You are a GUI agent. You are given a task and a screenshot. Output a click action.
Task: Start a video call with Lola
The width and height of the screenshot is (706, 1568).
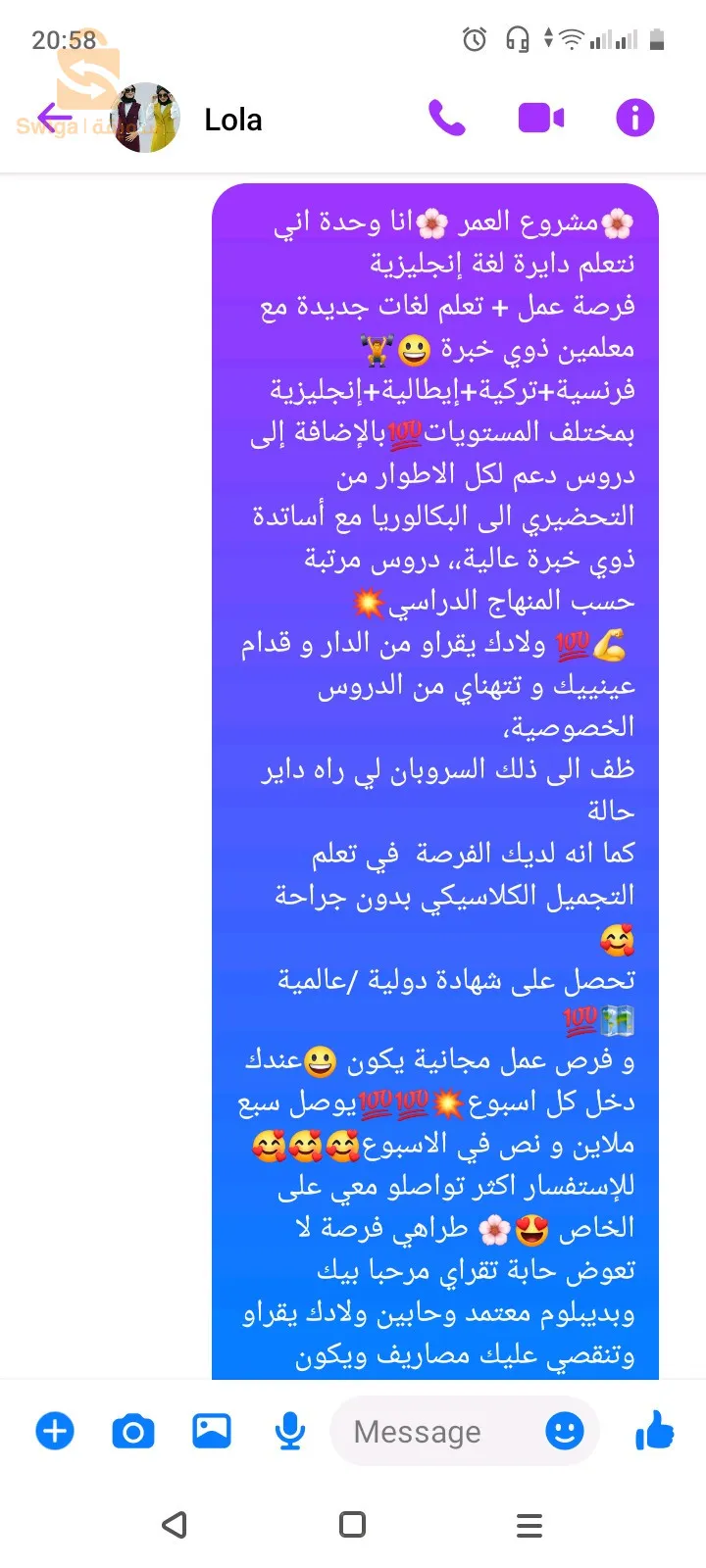coord(540,119)
